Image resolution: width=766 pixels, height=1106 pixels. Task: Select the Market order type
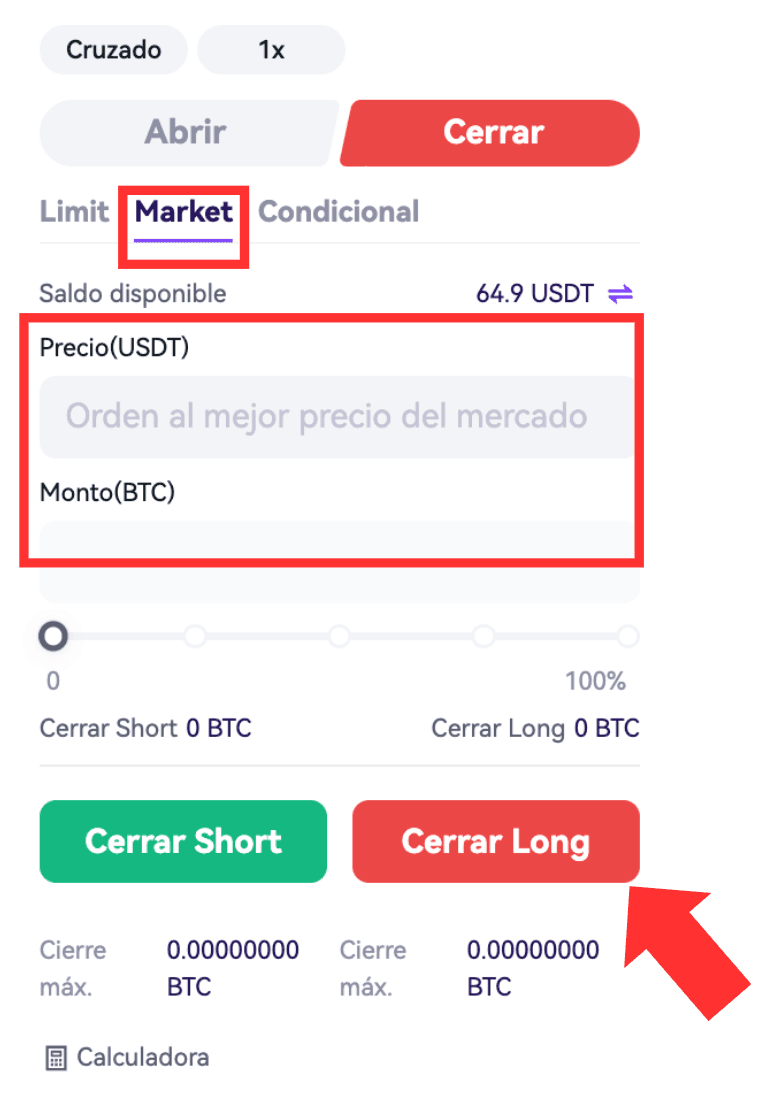click(x=184, y=212)
